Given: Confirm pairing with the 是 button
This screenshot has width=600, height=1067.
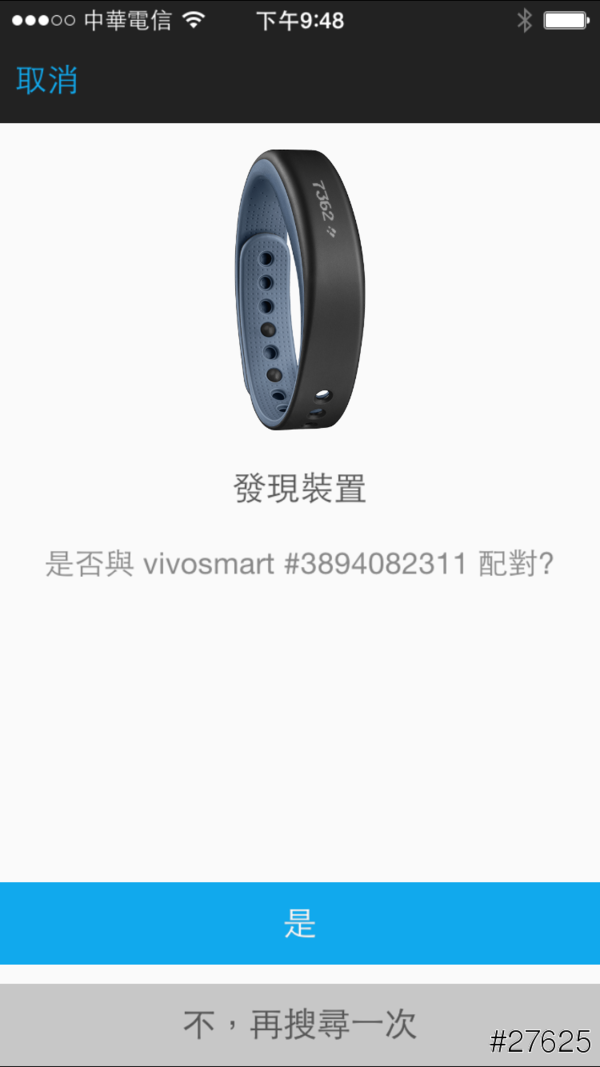Looking at the screenshot, I should [300, 923].
